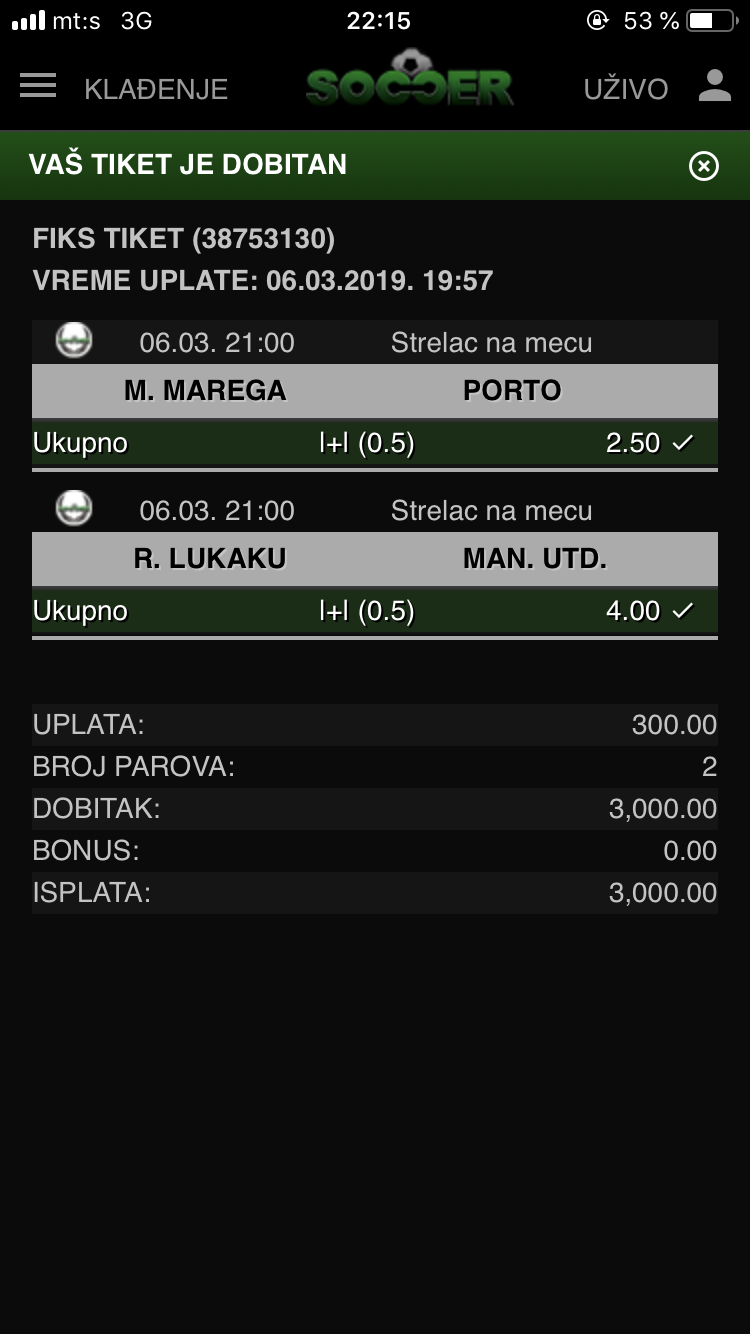The image size is (750, 1334).
Task: Open the hamburger menu
Action: pyautogui.click(x=38, y=86)
